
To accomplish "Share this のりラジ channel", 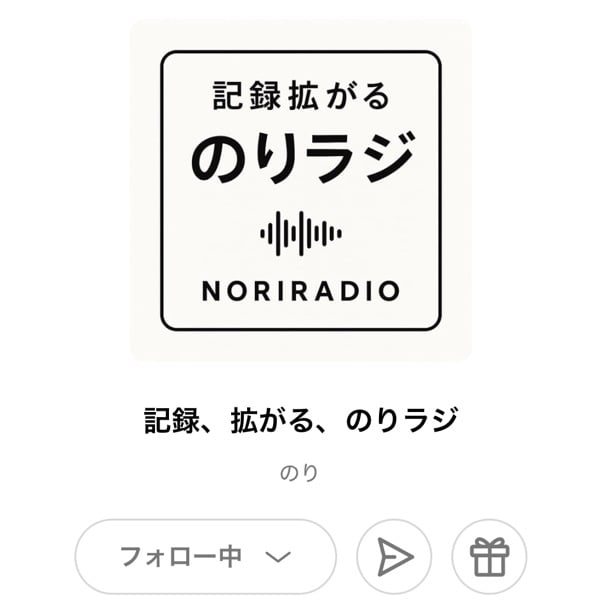I will [x=394, y=556].
